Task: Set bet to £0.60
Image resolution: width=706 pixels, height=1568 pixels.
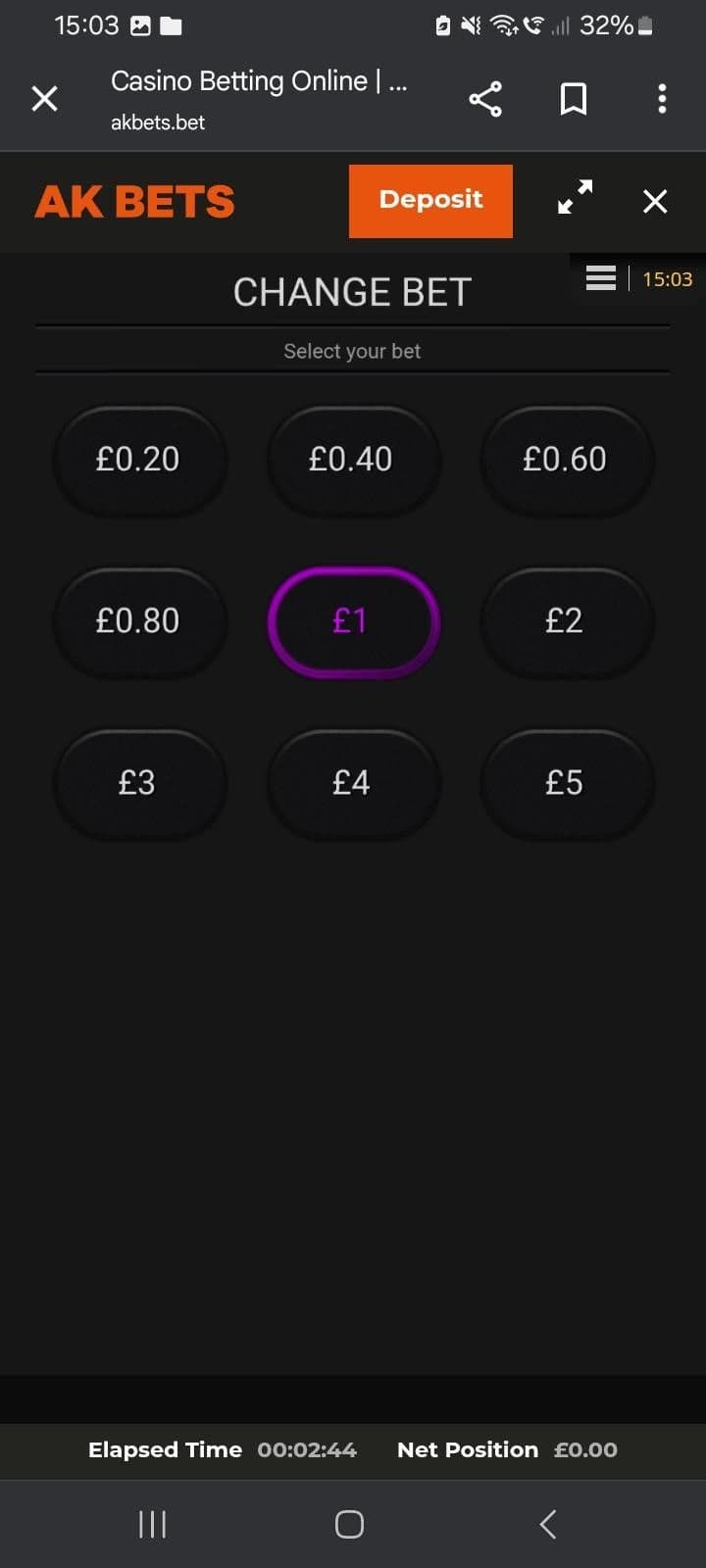Action: (565, 459)
